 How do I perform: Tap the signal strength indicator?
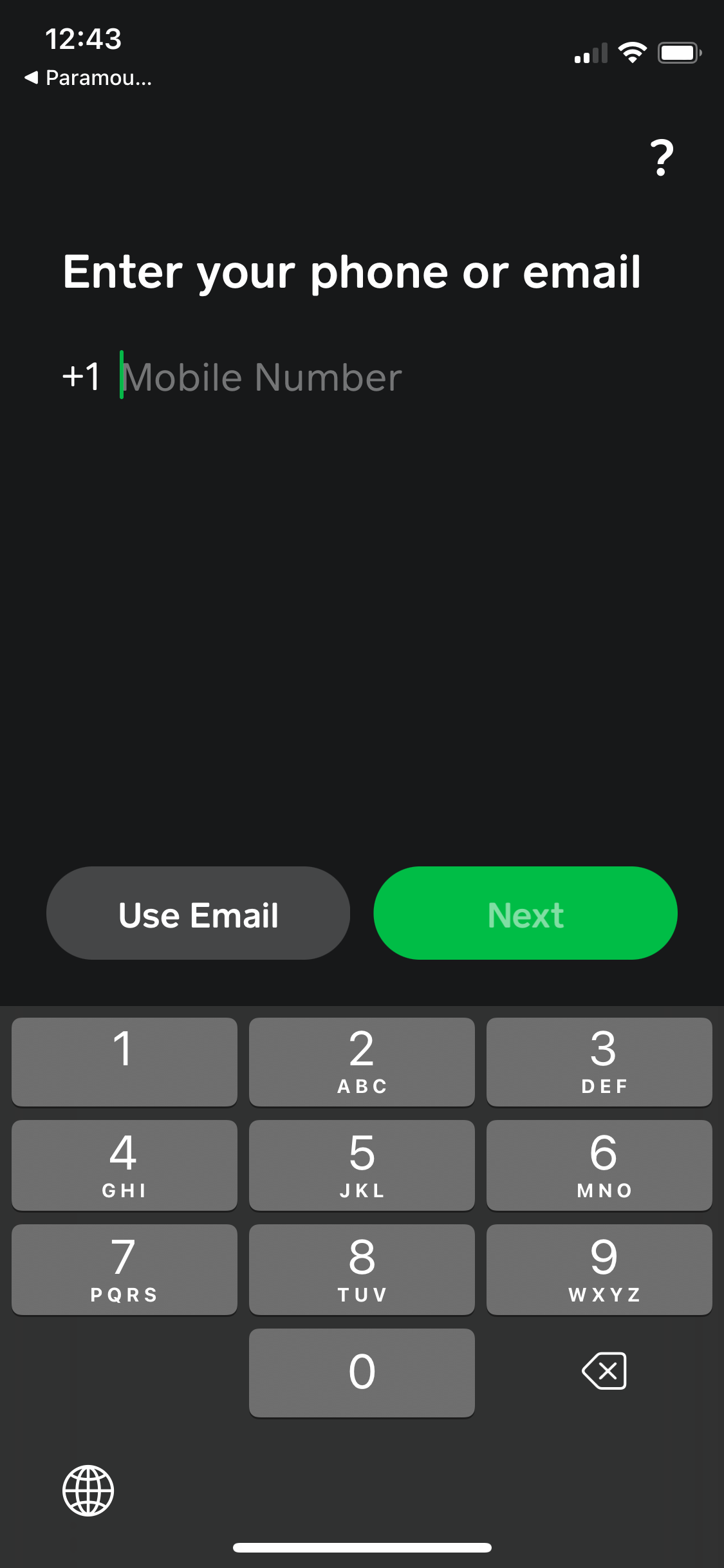point(591,53)
